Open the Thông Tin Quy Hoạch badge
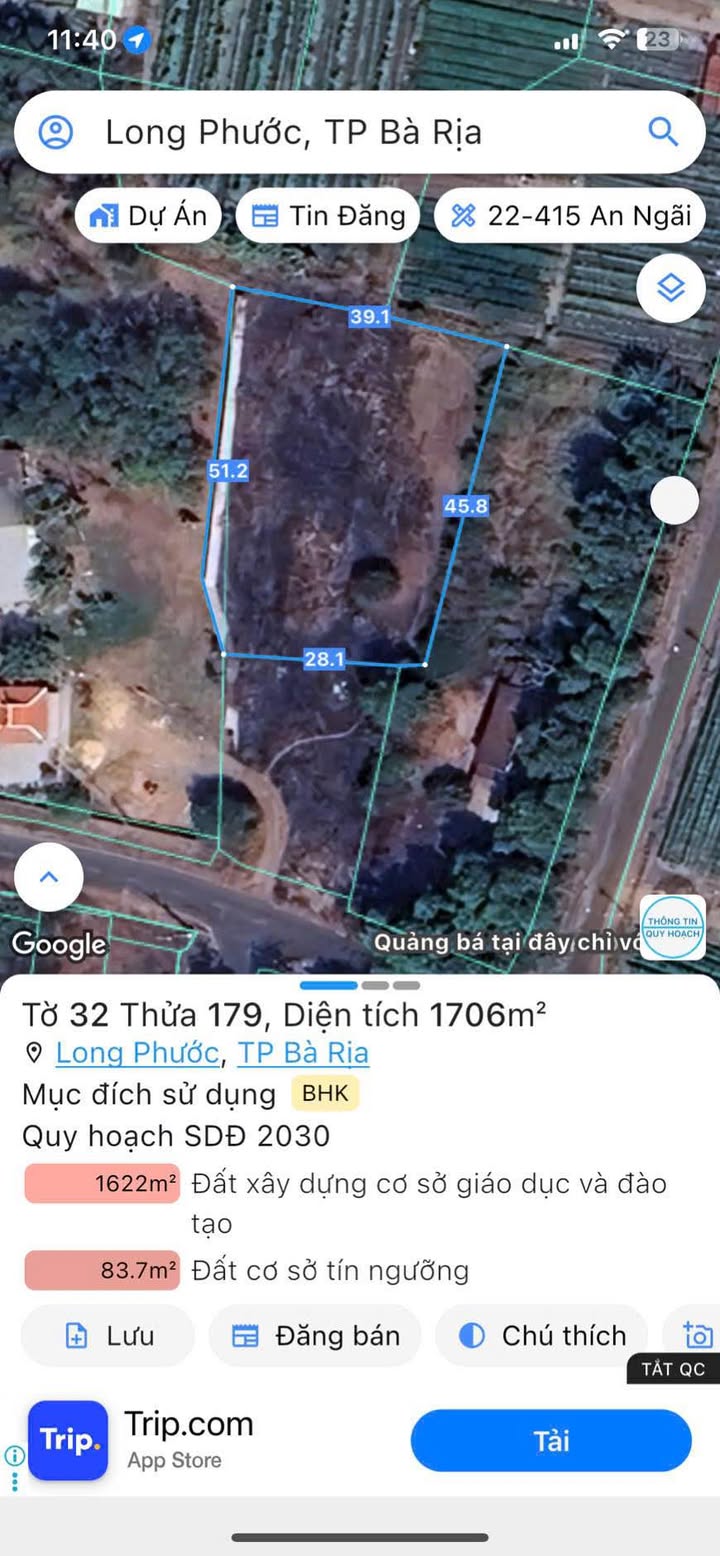 tap(672, 927)
